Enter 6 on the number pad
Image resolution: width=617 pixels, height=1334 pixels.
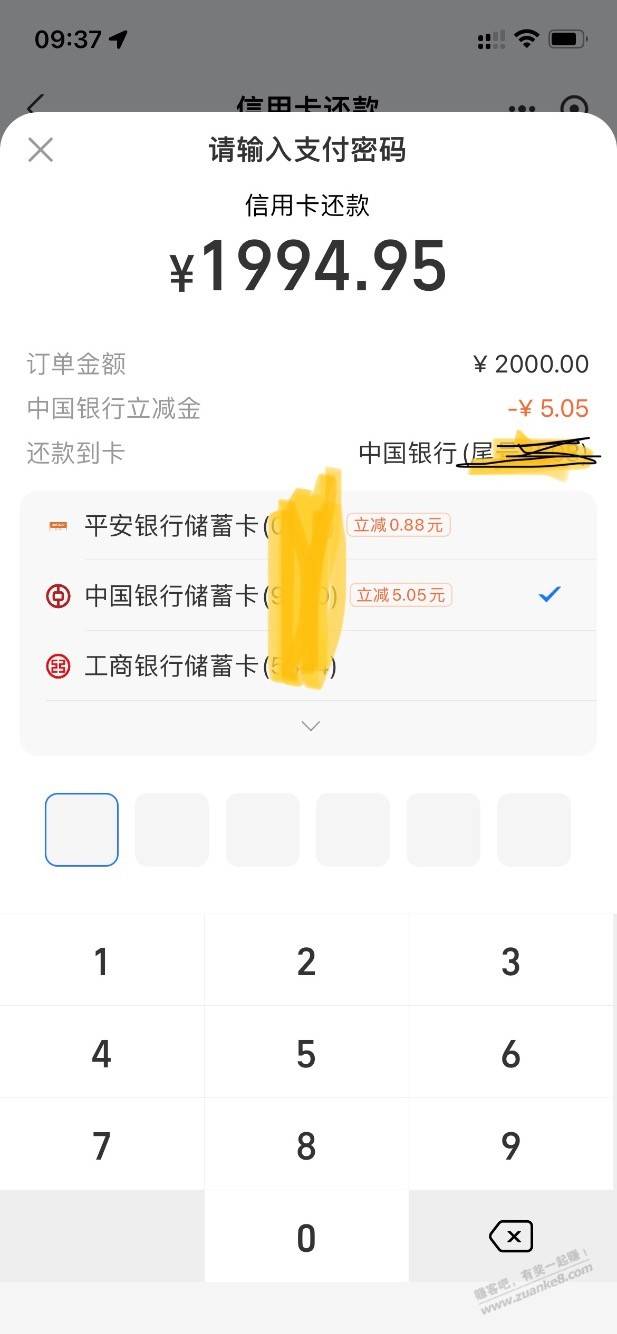pos(511,1054)
